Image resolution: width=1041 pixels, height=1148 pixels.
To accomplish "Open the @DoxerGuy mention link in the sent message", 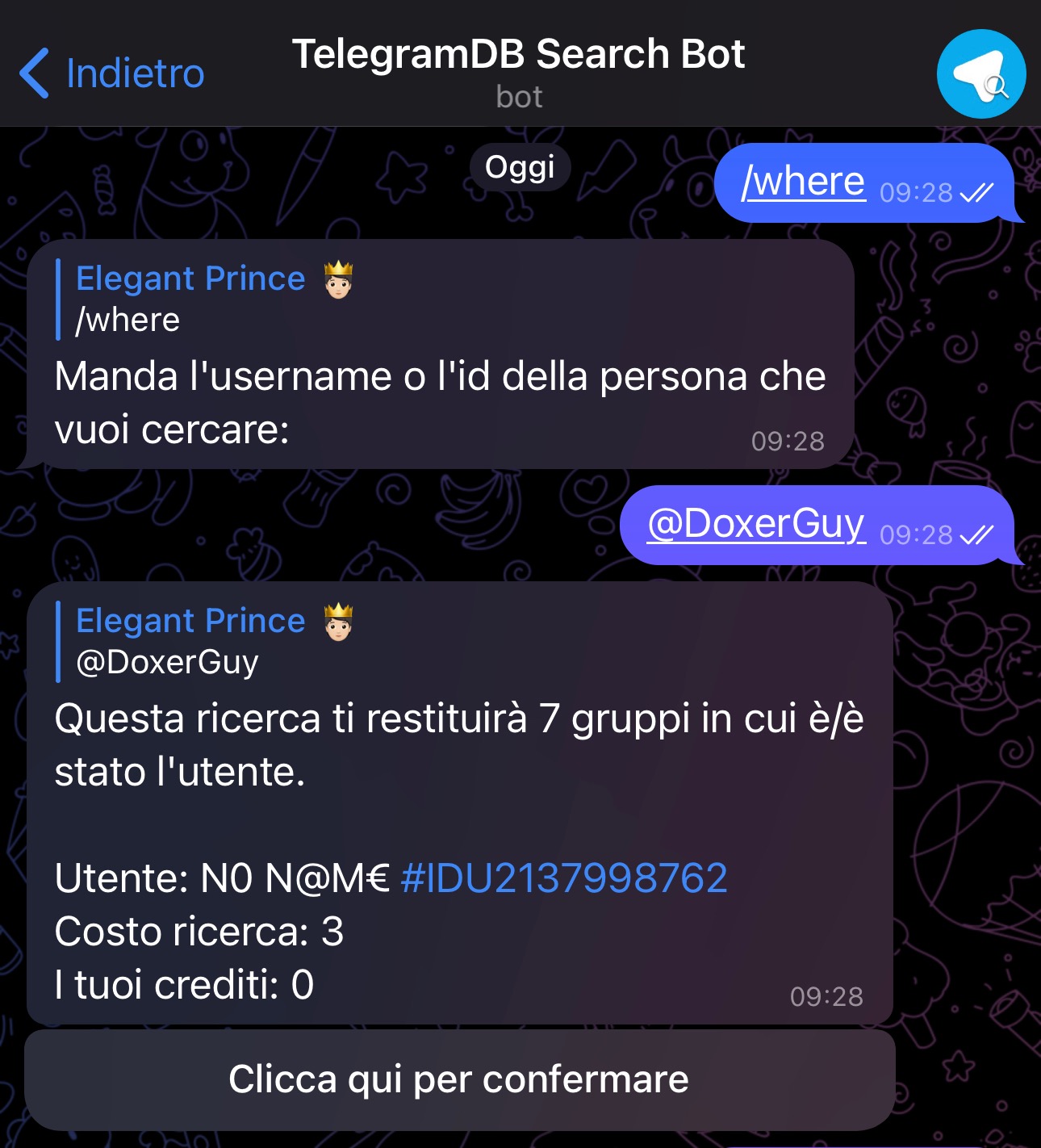I will pyautogui.click(x=756, y=523).
